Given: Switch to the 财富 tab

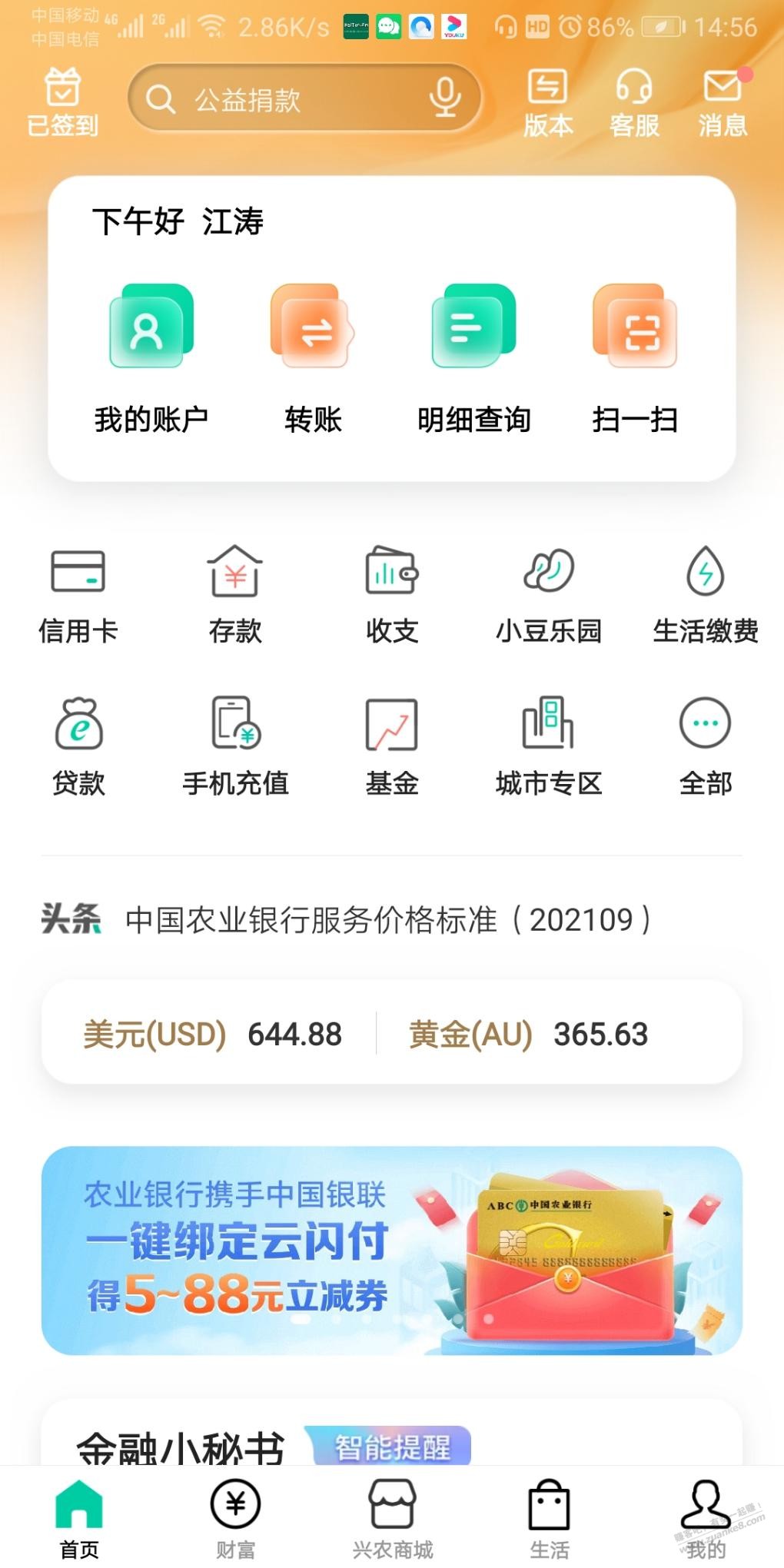Looking at the screenshot, I should [x=236, y=1518].
